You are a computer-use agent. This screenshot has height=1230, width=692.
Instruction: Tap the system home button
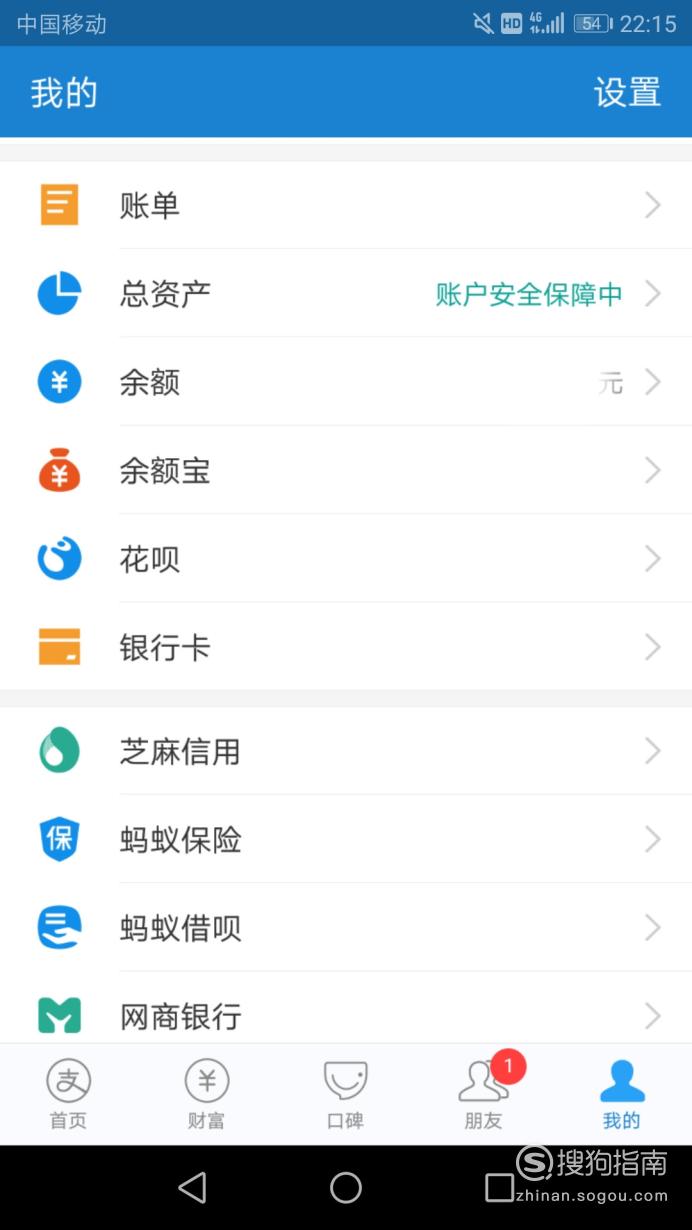tap(346, 1187)
